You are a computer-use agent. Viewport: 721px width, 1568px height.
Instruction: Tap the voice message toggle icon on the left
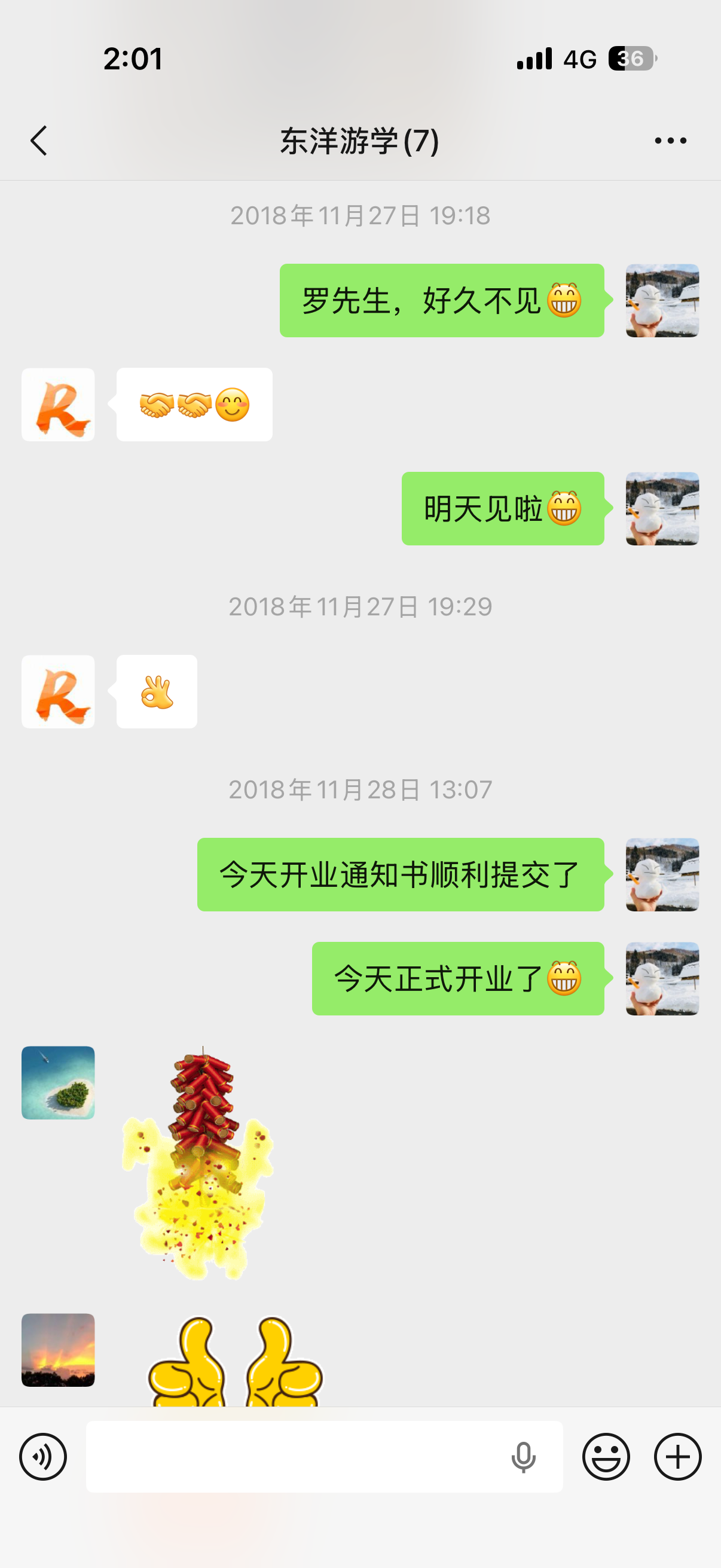pos(42,1457)
